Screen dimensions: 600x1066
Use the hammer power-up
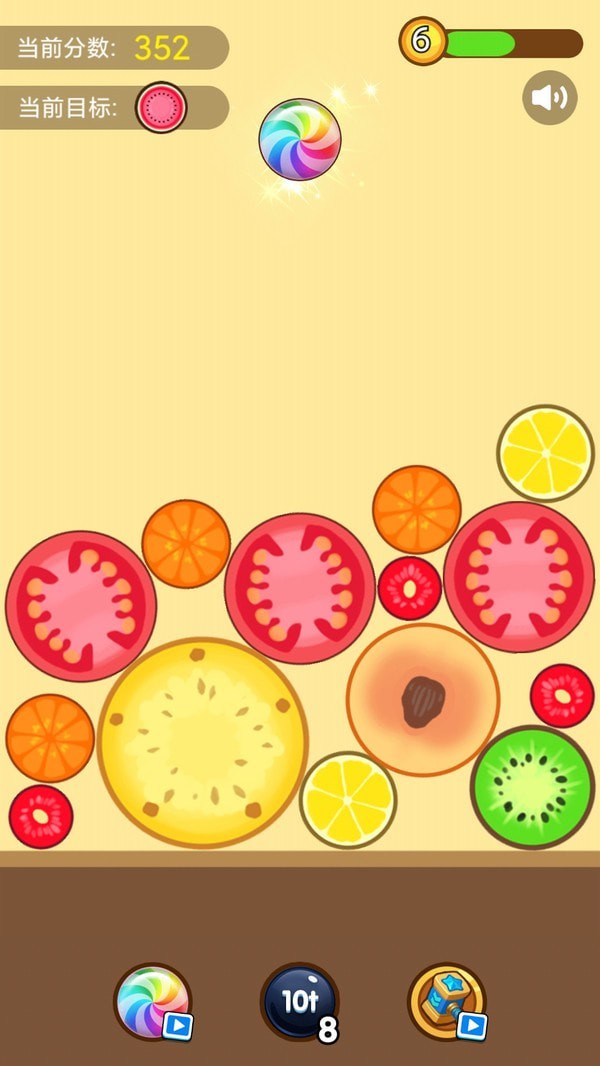446,1001
